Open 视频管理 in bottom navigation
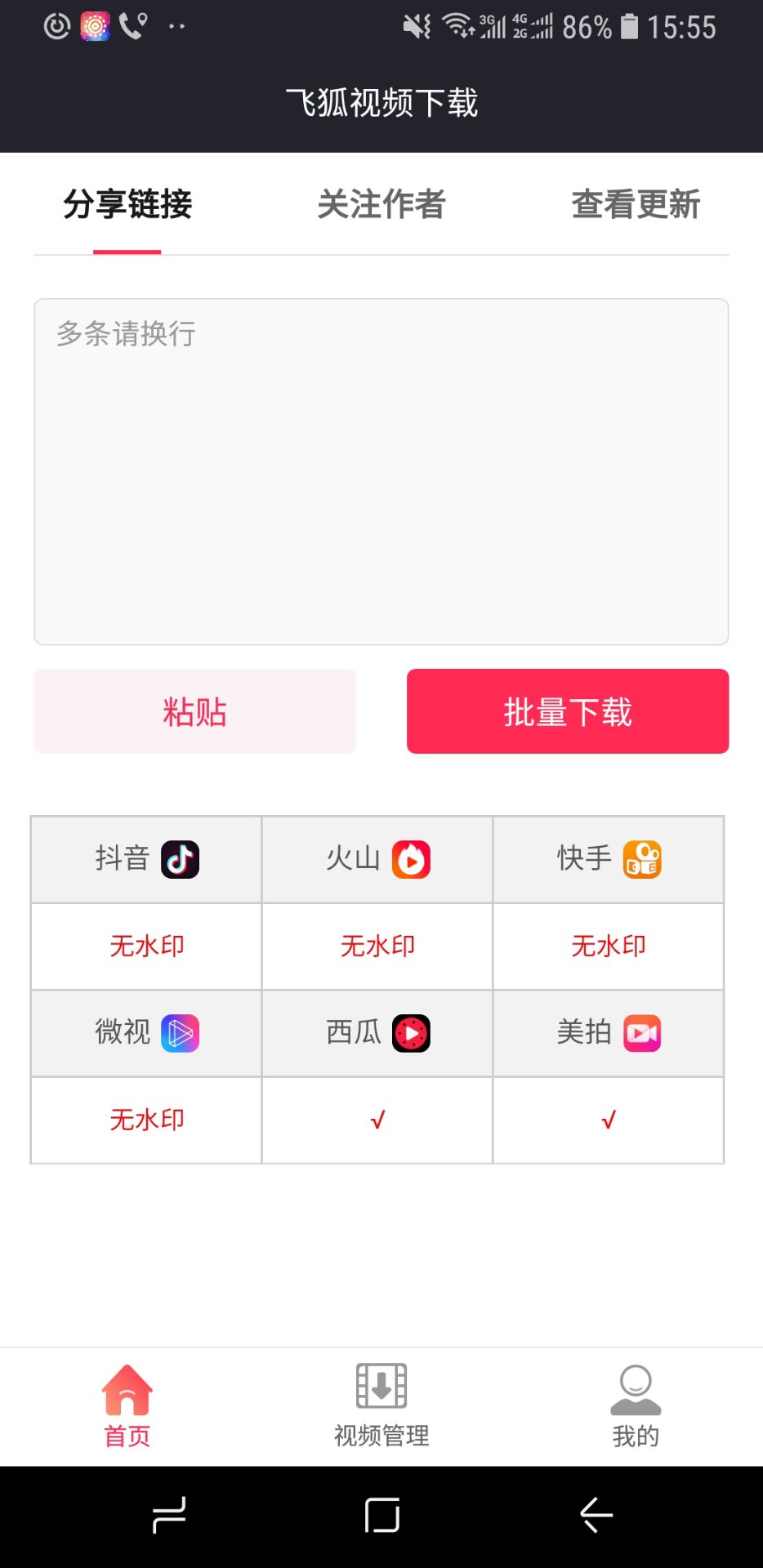Viewport: 763px width, 1568px height. 381,1405
